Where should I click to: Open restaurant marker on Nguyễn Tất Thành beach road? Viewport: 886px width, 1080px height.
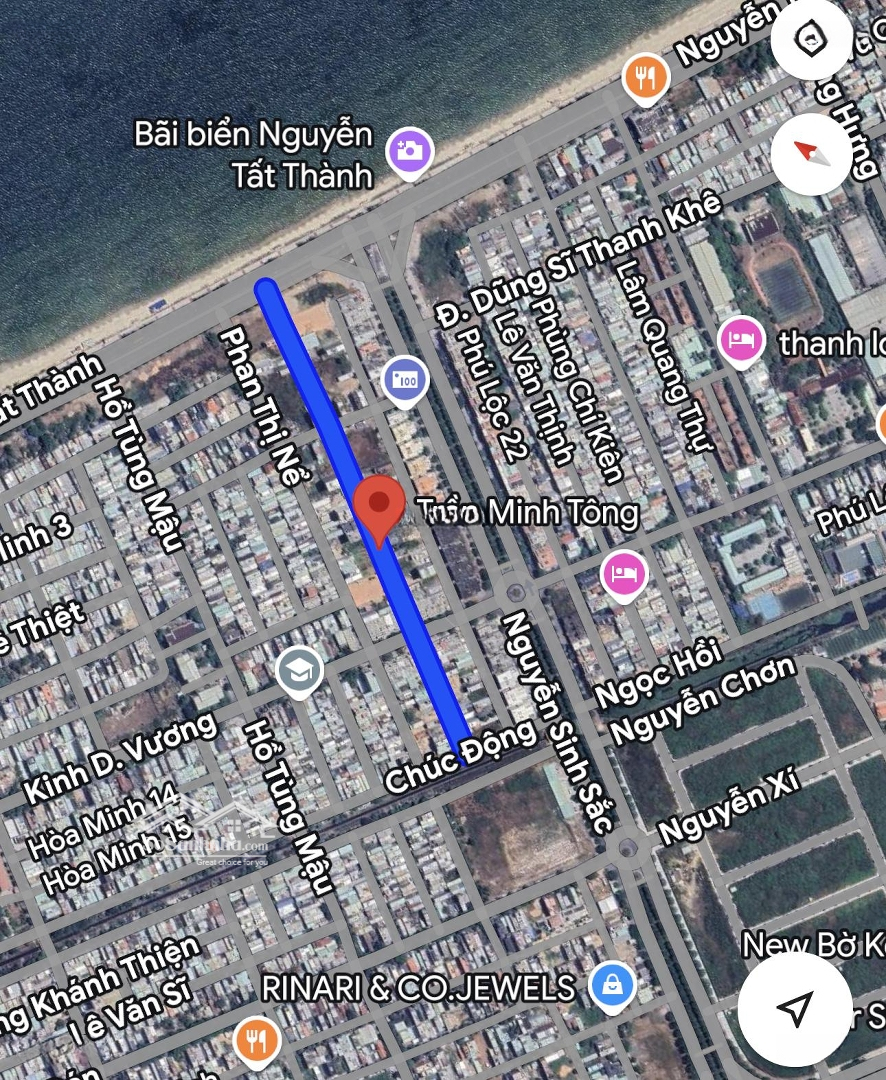pos(646,76)
